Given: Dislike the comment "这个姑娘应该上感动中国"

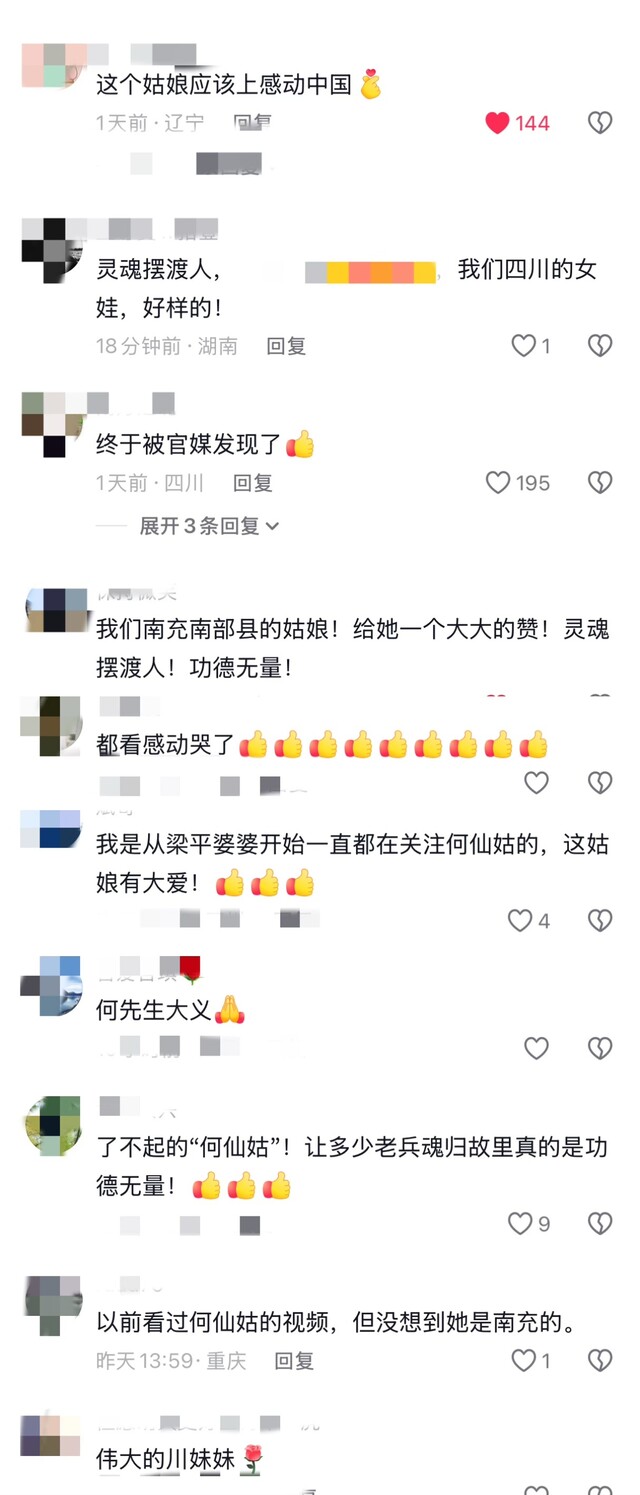Looking at the screenshot, I should click(x=599, y=123).
